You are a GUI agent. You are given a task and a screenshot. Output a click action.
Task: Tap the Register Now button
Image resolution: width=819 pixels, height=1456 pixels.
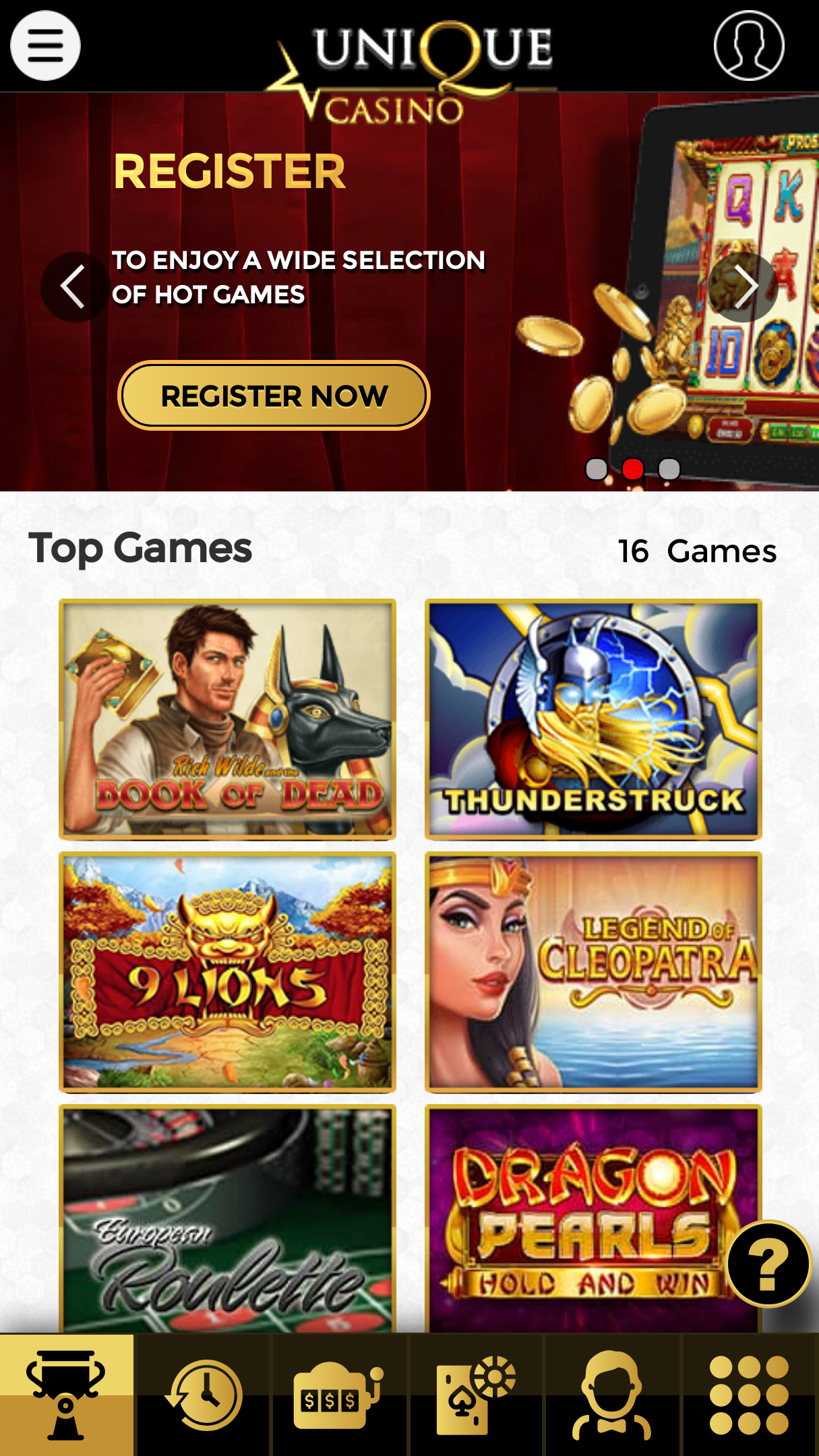point(274,396)
